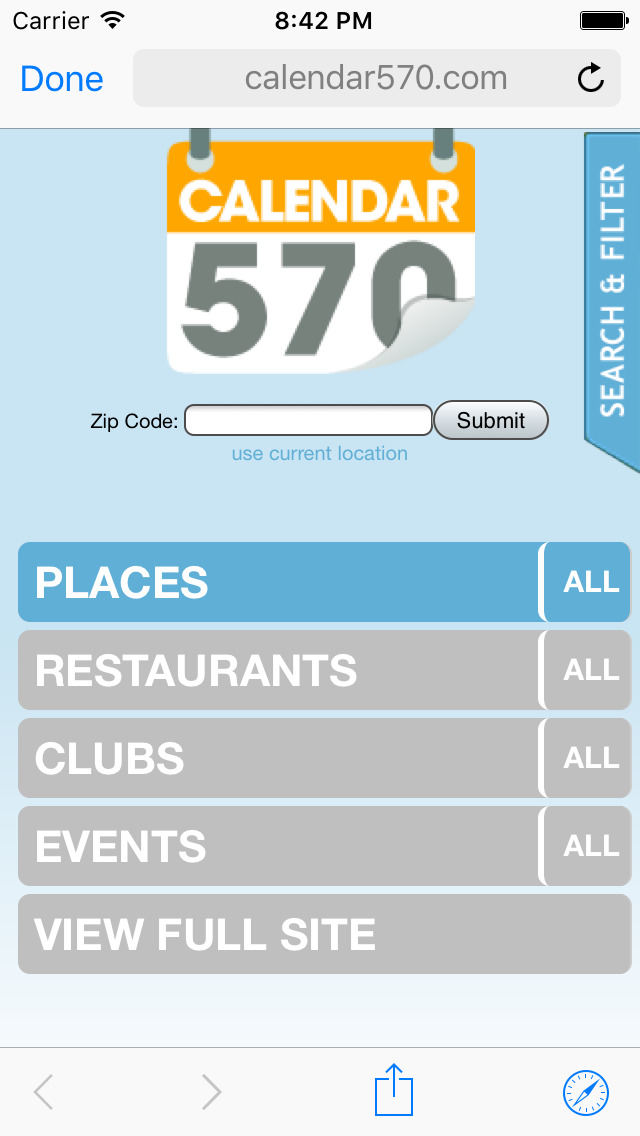
Task: Use current location link
Action: coord(320,454)
